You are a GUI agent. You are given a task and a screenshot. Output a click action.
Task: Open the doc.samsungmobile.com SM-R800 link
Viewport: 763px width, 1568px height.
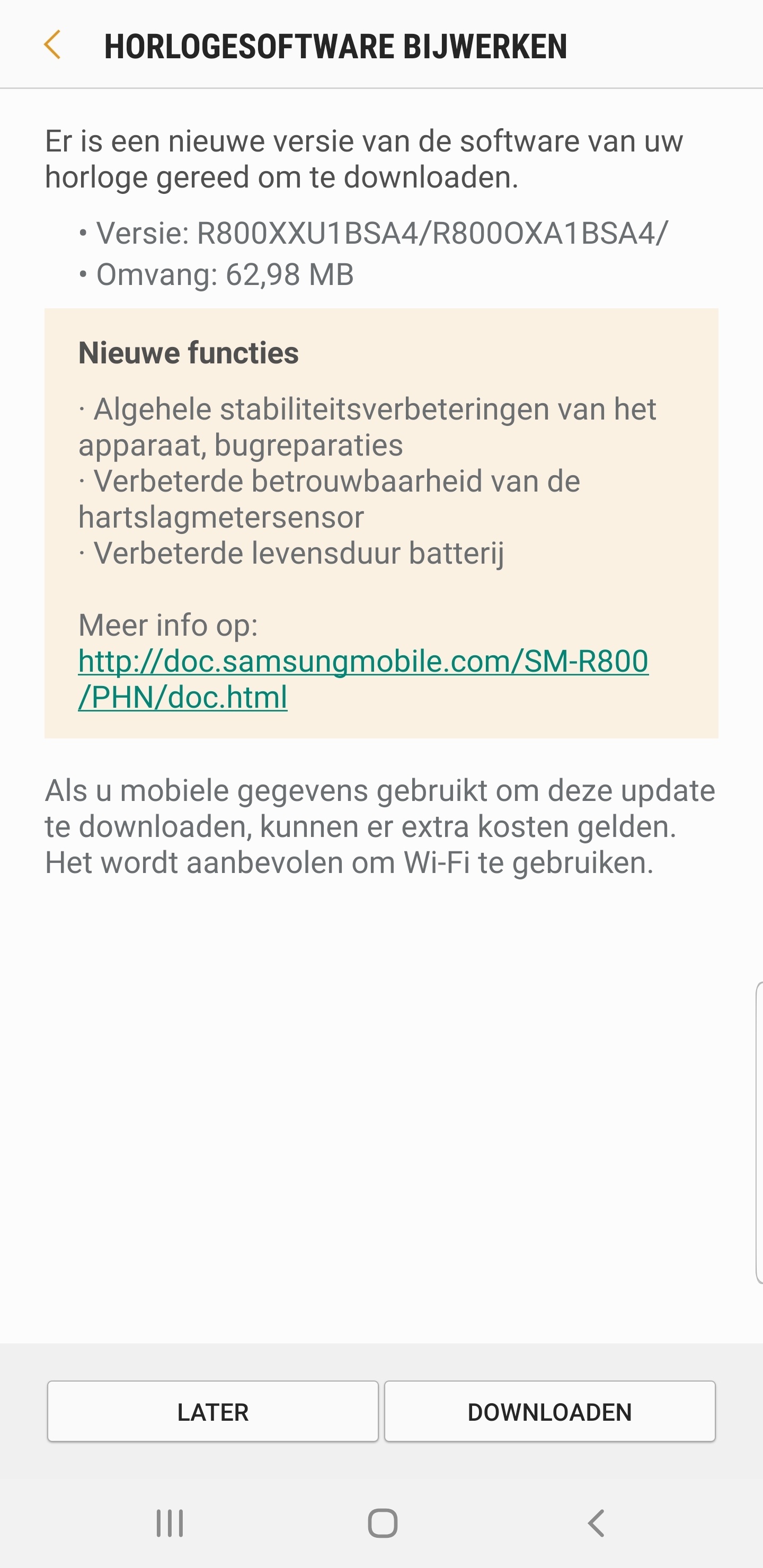pos(363,679)
